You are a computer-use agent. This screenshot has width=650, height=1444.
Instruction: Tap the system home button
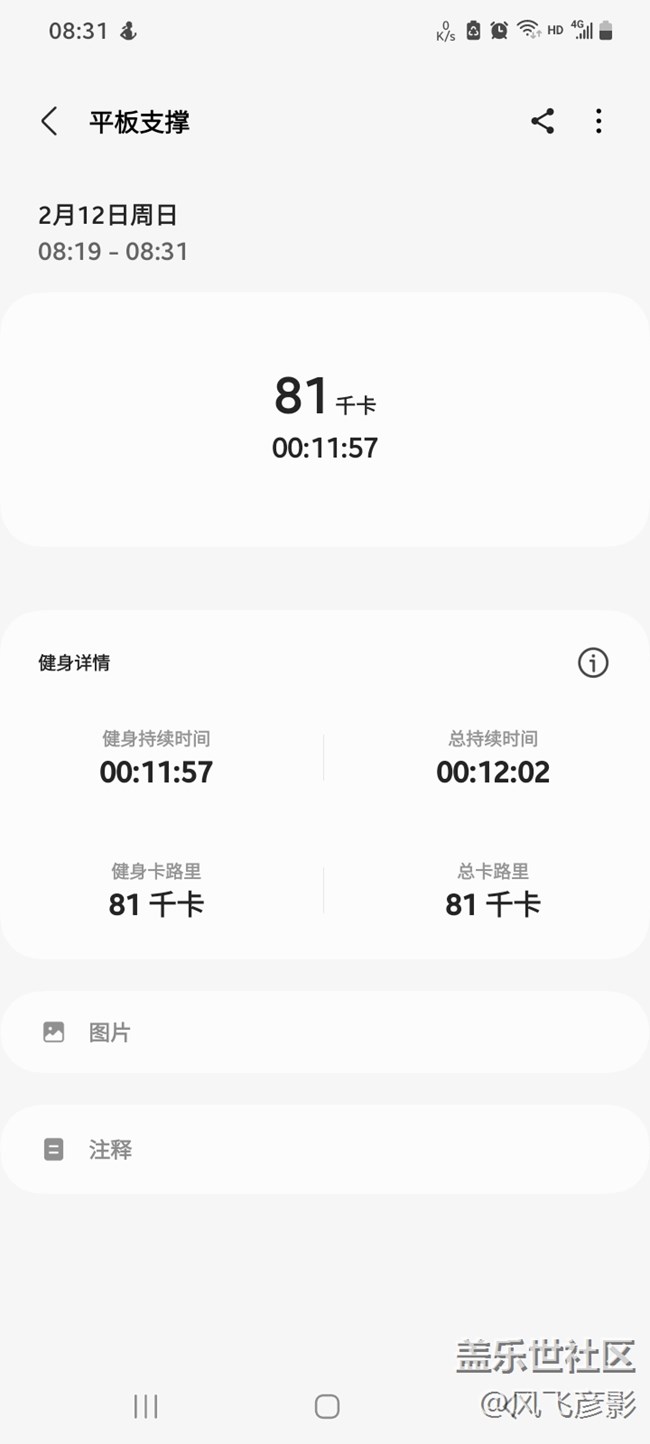pos(326,1406)
